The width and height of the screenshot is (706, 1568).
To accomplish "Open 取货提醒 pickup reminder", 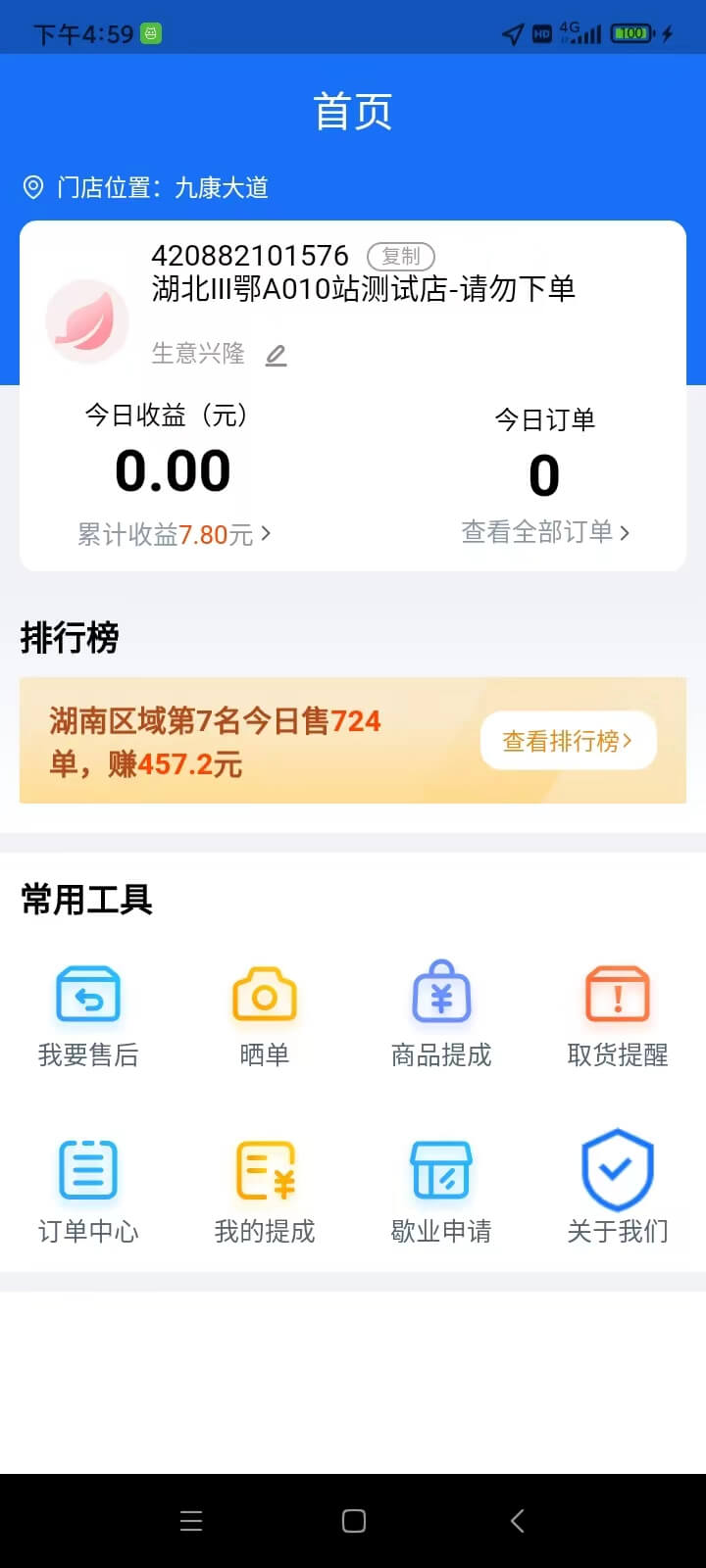I will coord(618,1015).
